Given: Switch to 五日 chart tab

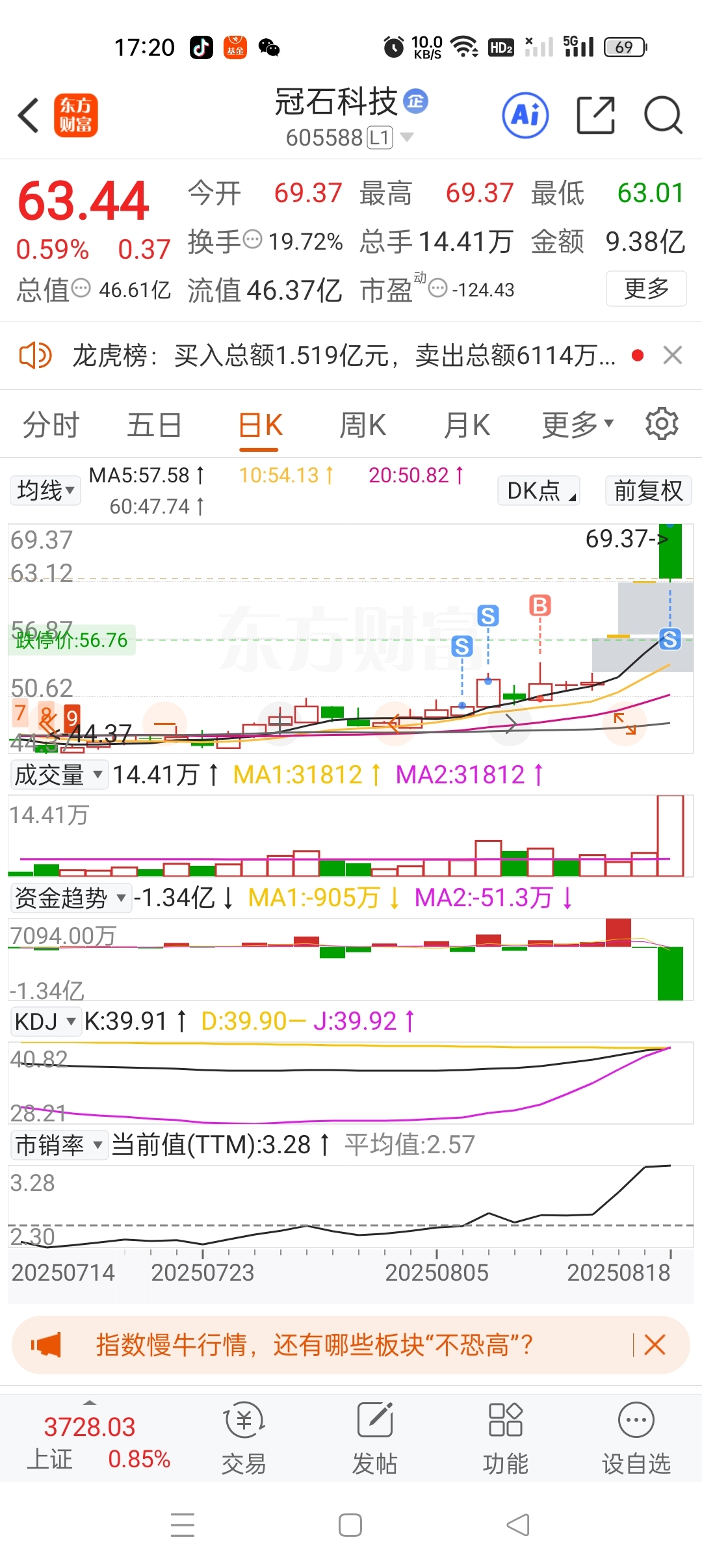Looking at the screenshot, I should click(x=154, y=425).
